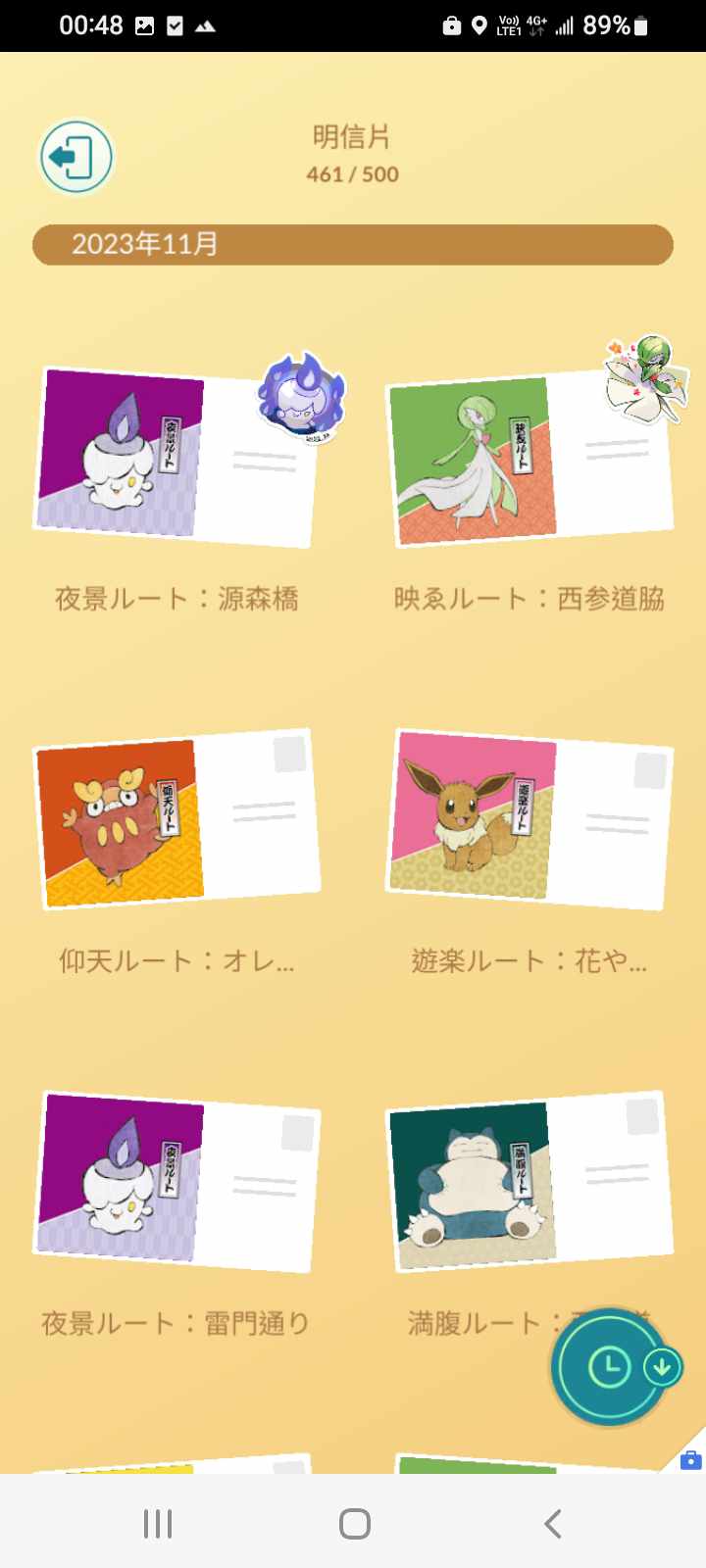Open the recent apps overview
Viewport: 706px width, 1568px height.
158,1523
